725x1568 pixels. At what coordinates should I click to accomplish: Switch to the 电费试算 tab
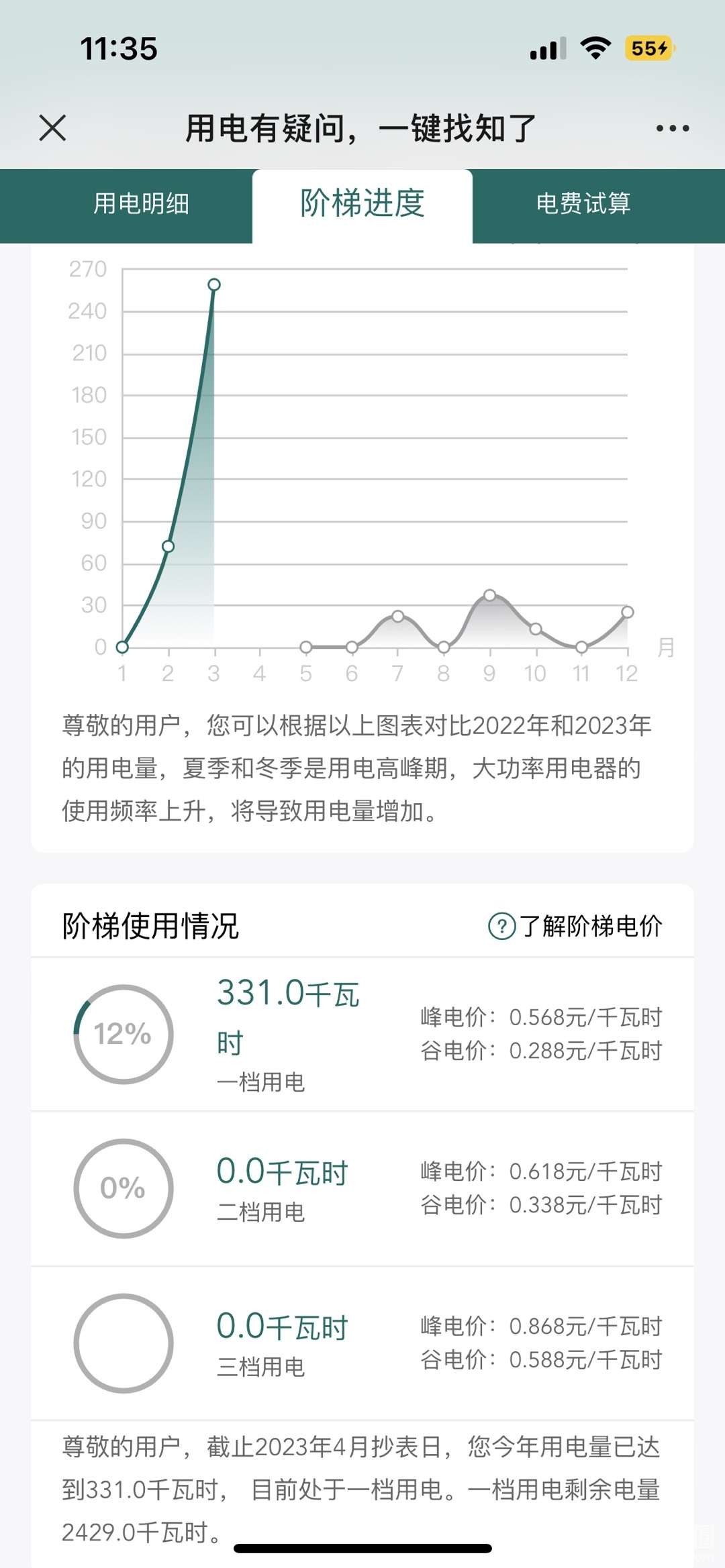tap(583, 204)
